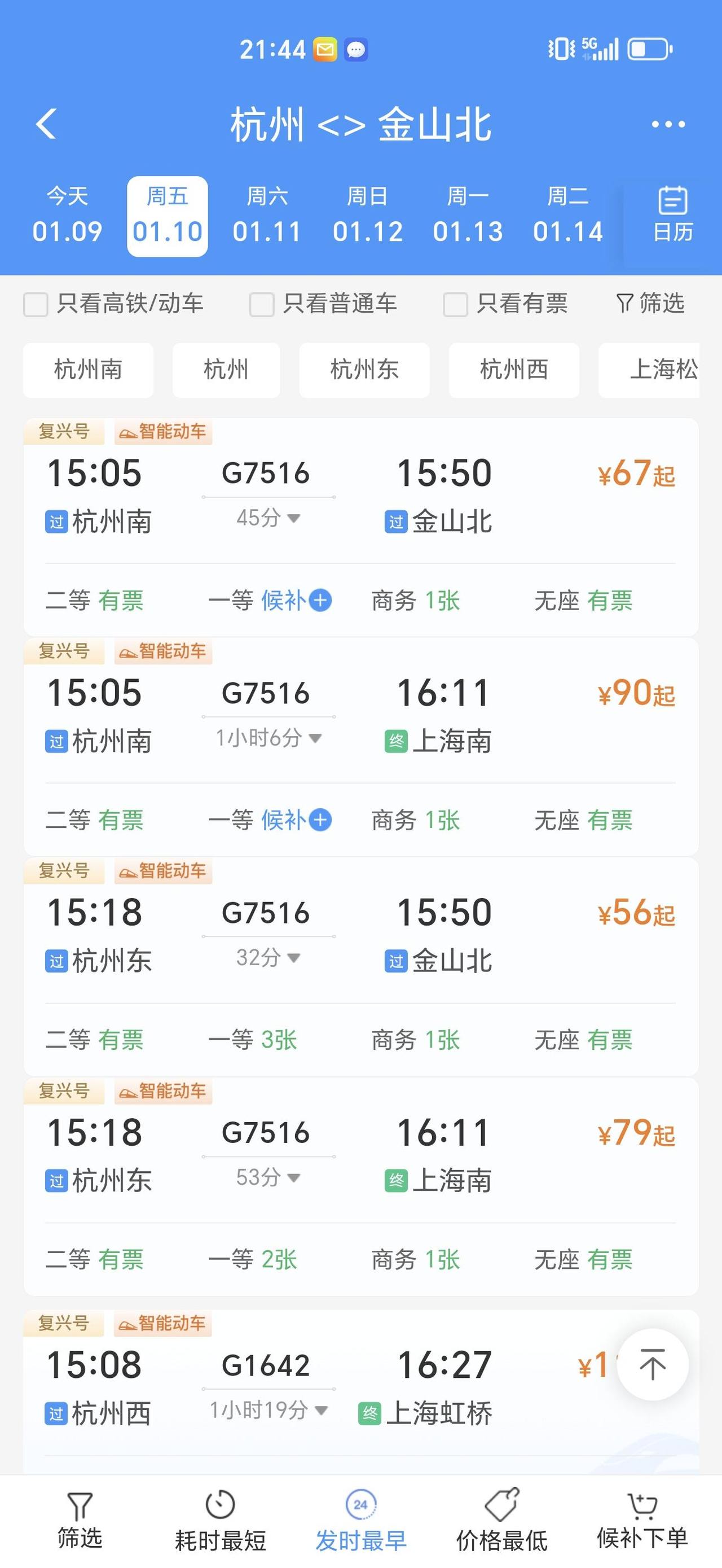
Task: Expand stops for the 32分 duration
Action: (x=268, y=957)
